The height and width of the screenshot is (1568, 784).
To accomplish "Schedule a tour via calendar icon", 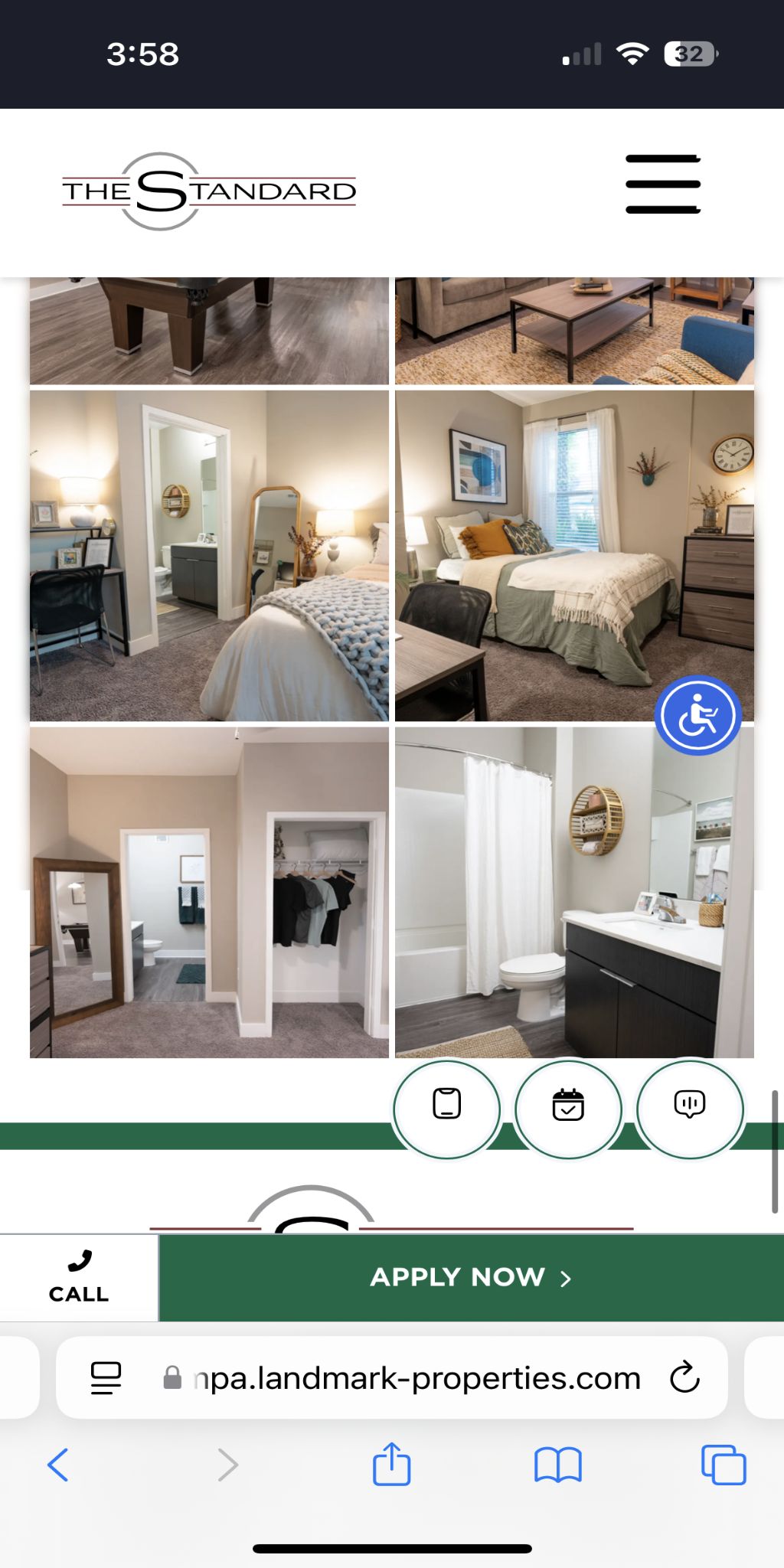I will [568, 1108].
